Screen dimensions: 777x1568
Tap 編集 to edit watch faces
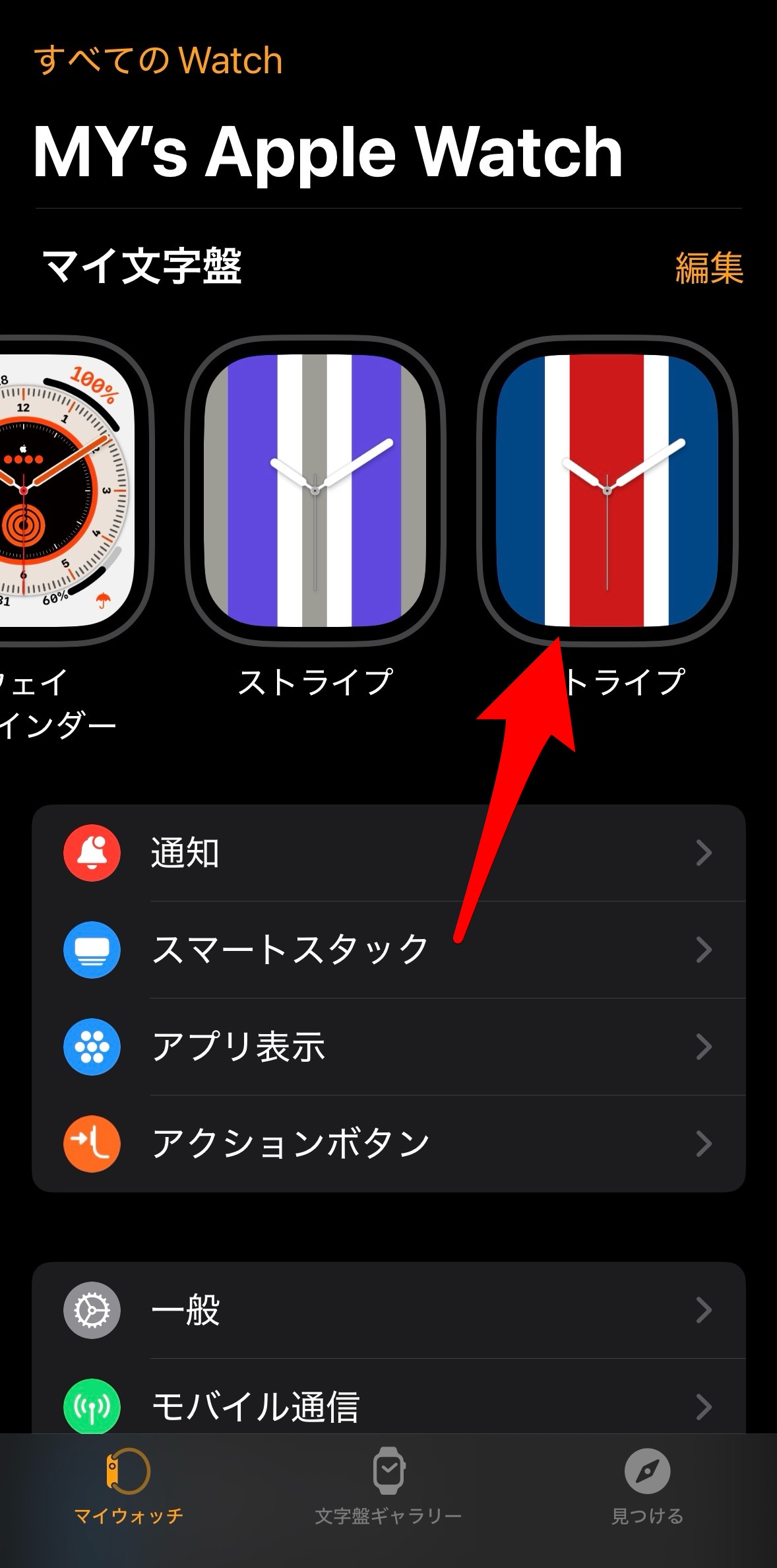708,268
